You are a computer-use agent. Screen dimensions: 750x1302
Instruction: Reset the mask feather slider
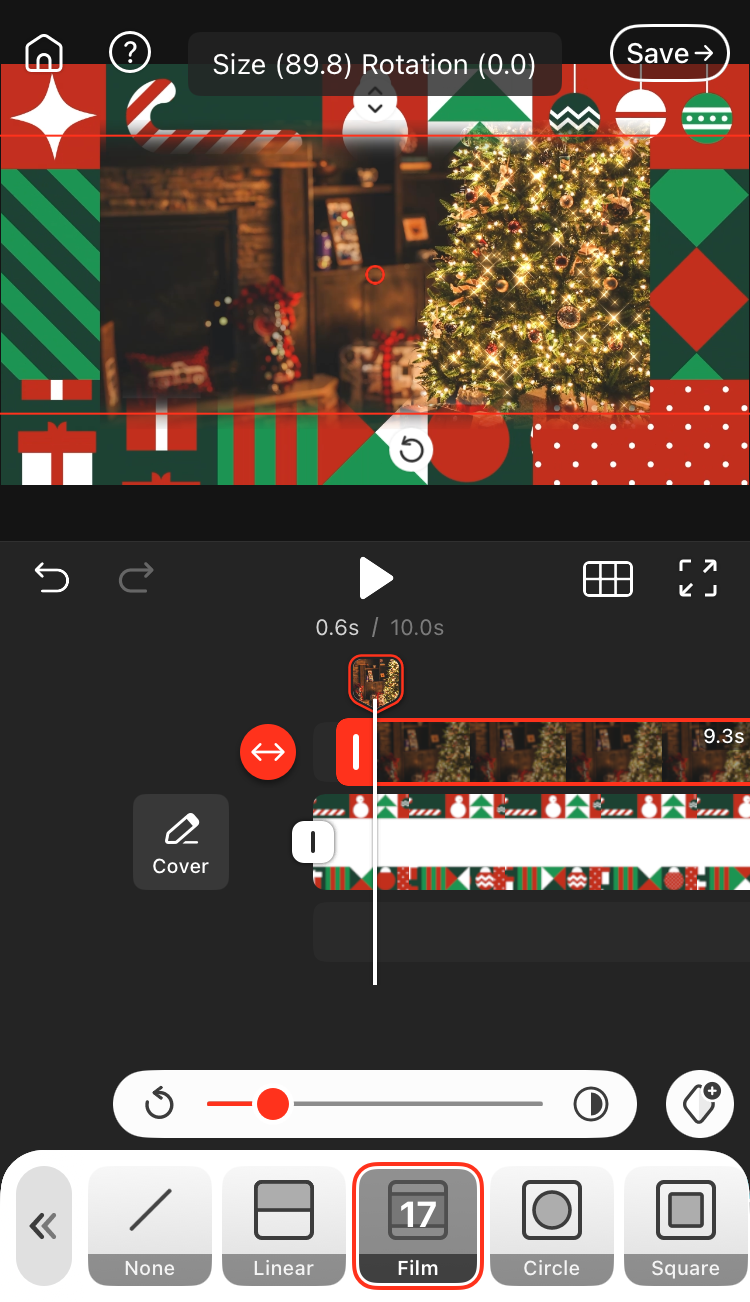coord(159,1104)
